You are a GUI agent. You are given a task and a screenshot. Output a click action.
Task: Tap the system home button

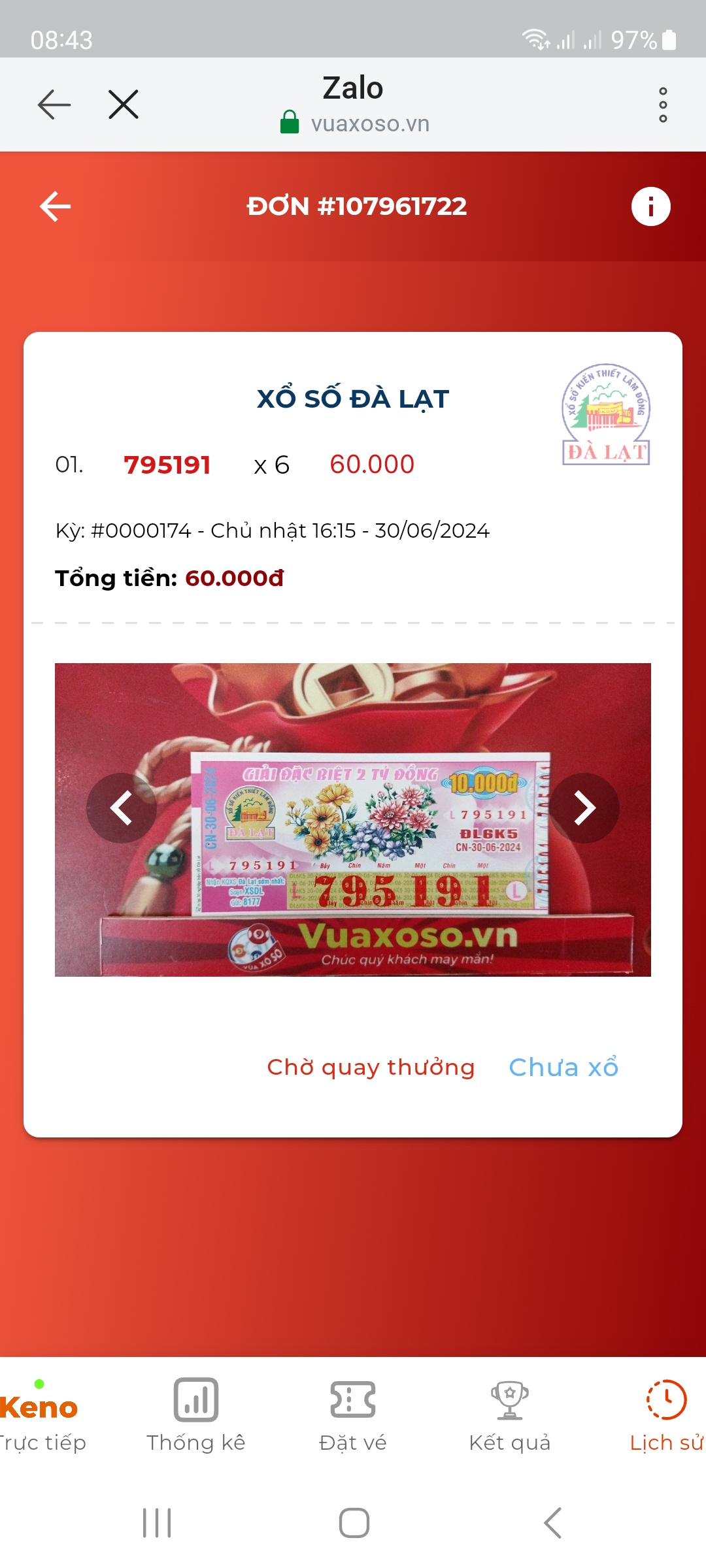(354, 1523)
